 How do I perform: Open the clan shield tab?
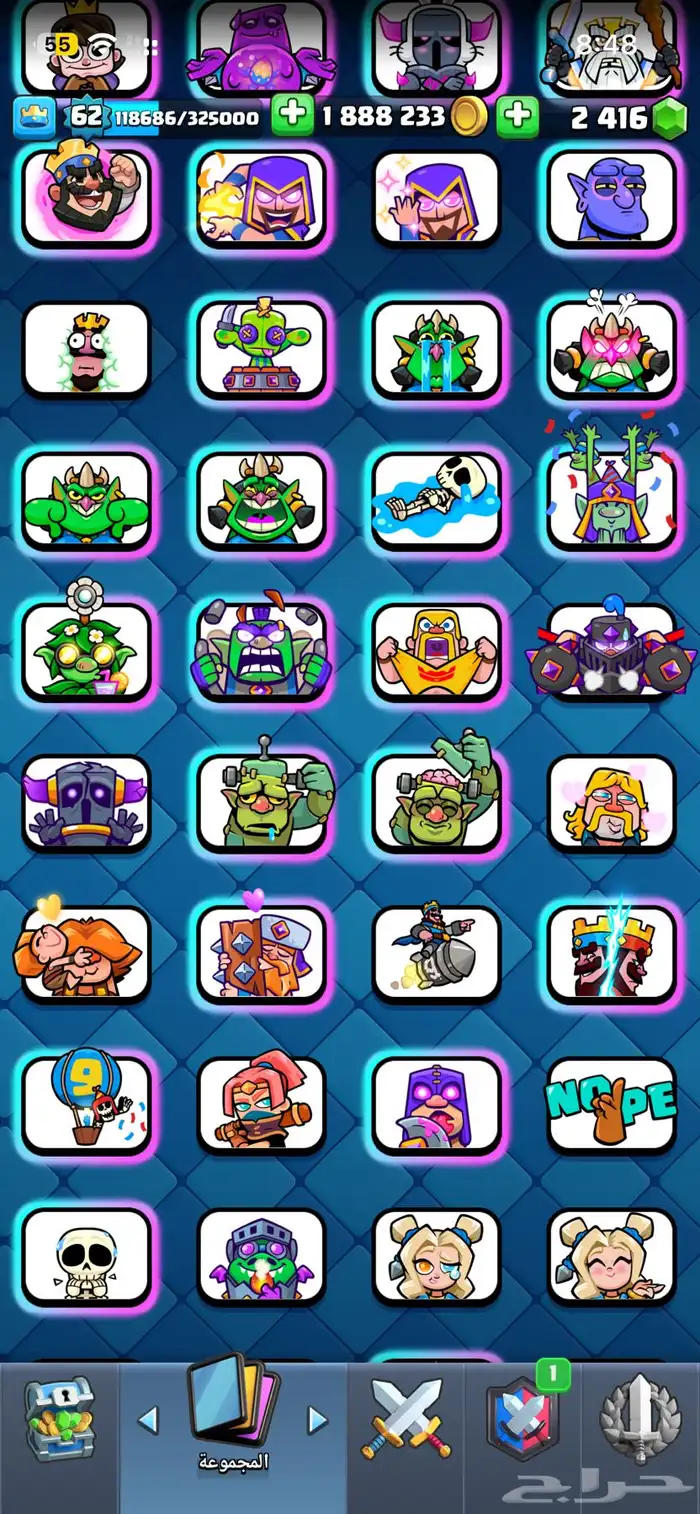(522, 1420)
